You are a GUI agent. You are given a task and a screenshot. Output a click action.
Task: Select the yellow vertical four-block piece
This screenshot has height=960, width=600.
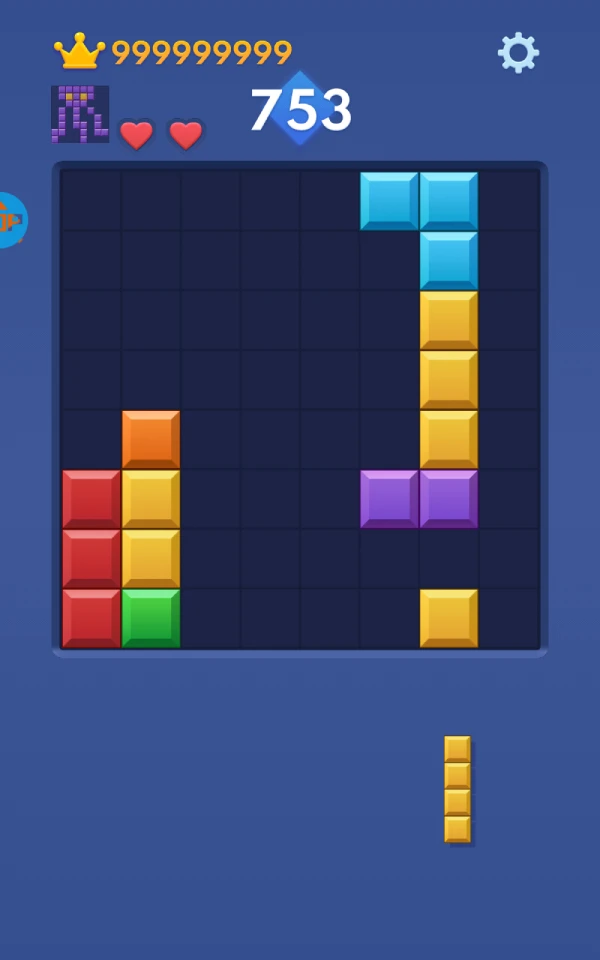pos(457,789)
